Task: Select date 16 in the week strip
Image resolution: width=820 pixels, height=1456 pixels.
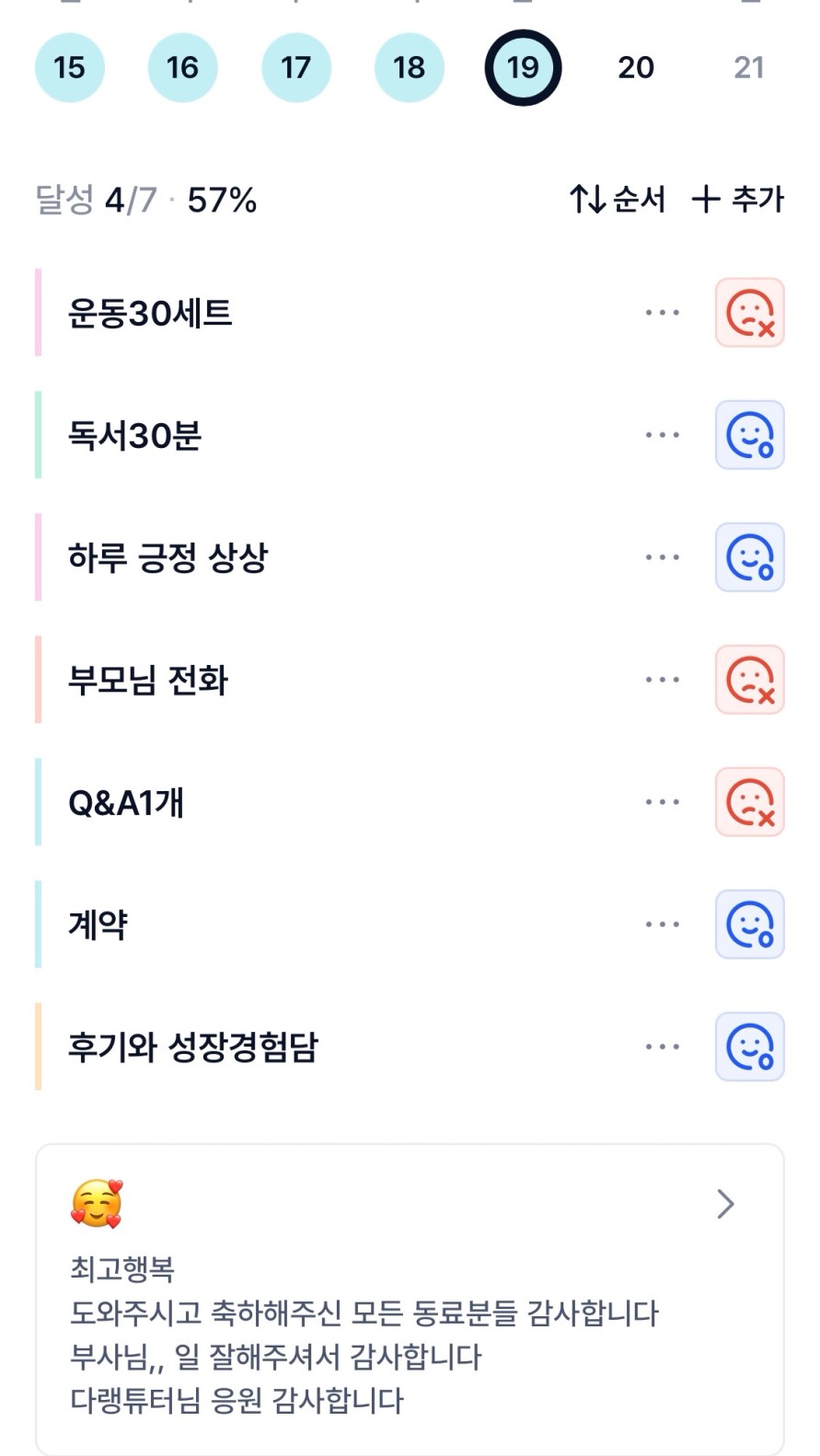Action: (x=182, y=67)
